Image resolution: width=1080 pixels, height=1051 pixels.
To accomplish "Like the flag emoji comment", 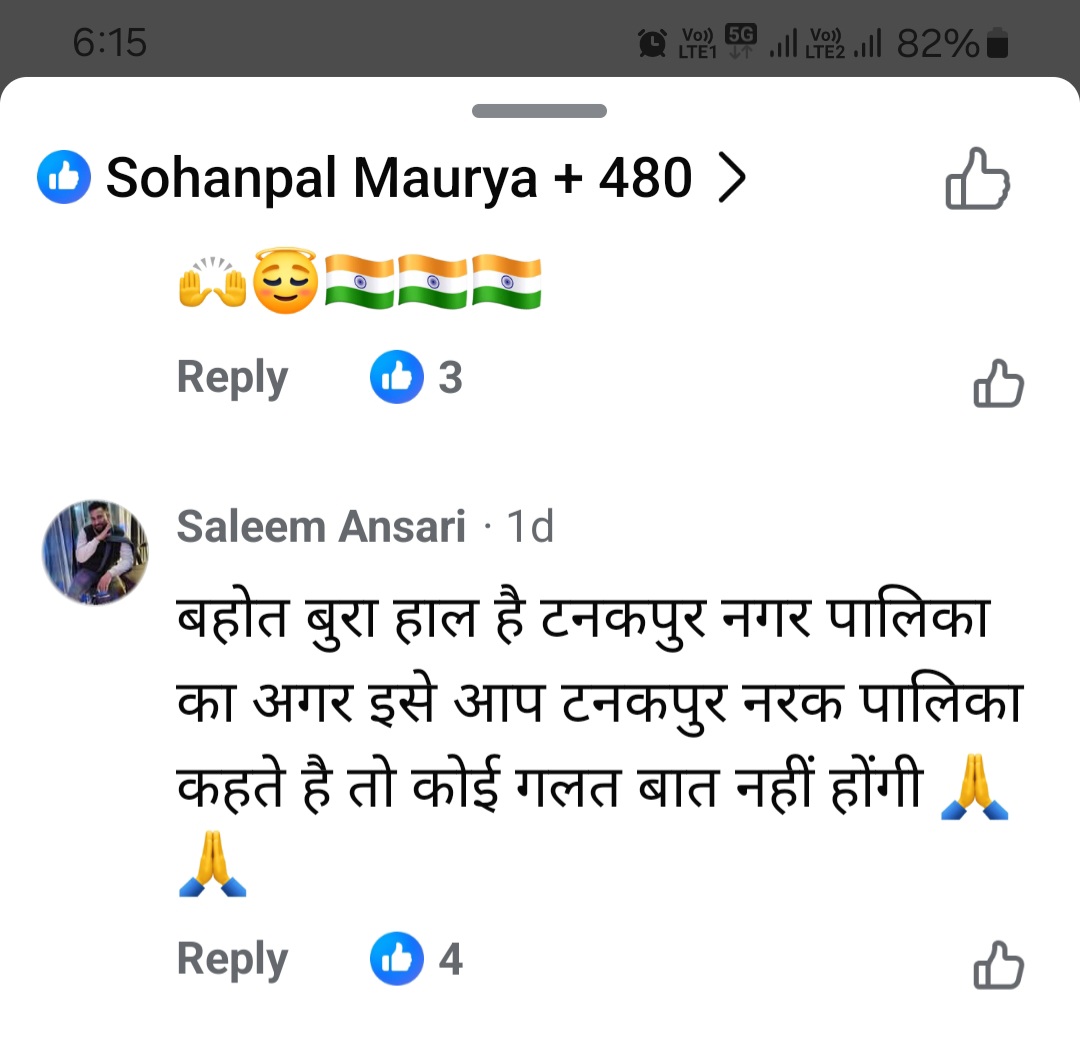I will click(998, 385).
